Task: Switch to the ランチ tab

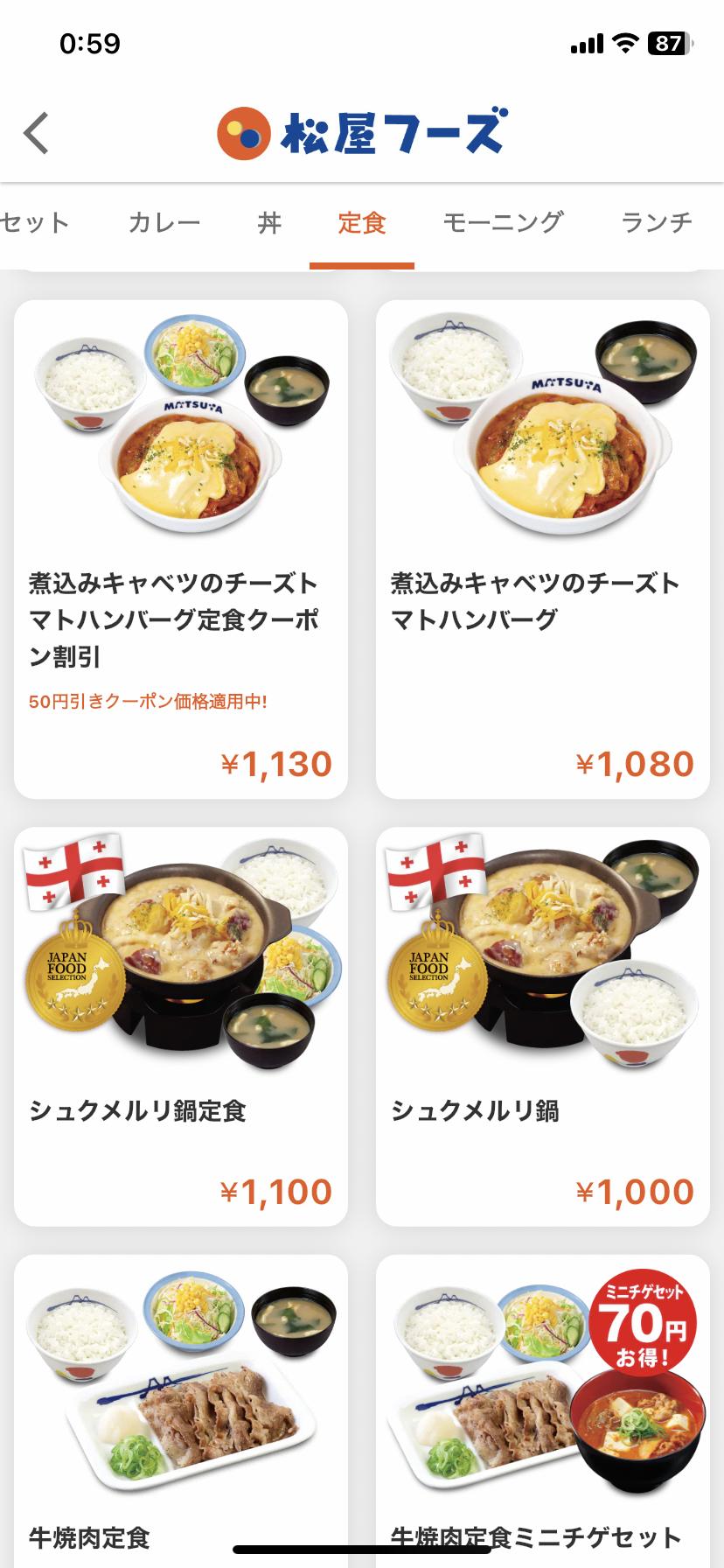Action: pyautogui.click(x=657, y=222)
